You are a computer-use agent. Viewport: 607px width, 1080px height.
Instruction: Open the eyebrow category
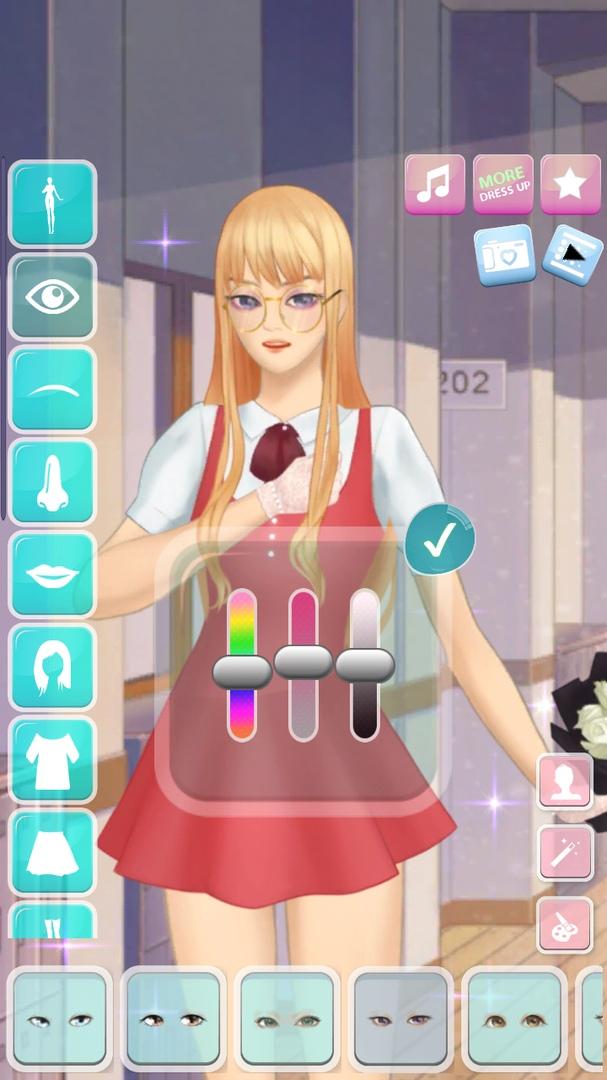tap(52, 389)
